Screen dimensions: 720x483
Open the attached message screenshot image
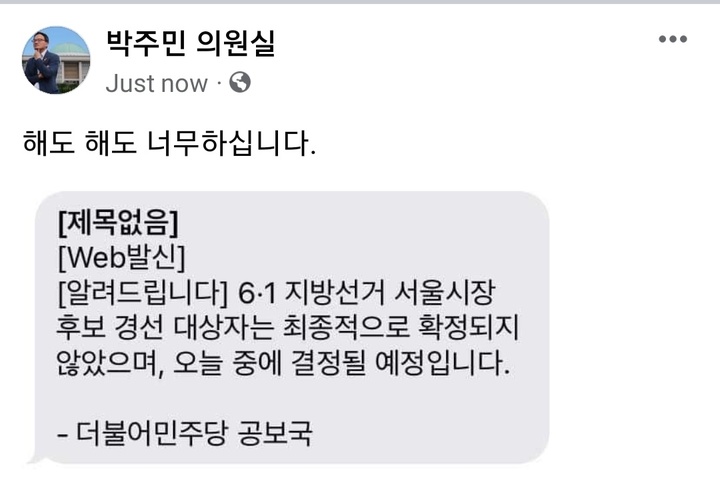[290, 328]
